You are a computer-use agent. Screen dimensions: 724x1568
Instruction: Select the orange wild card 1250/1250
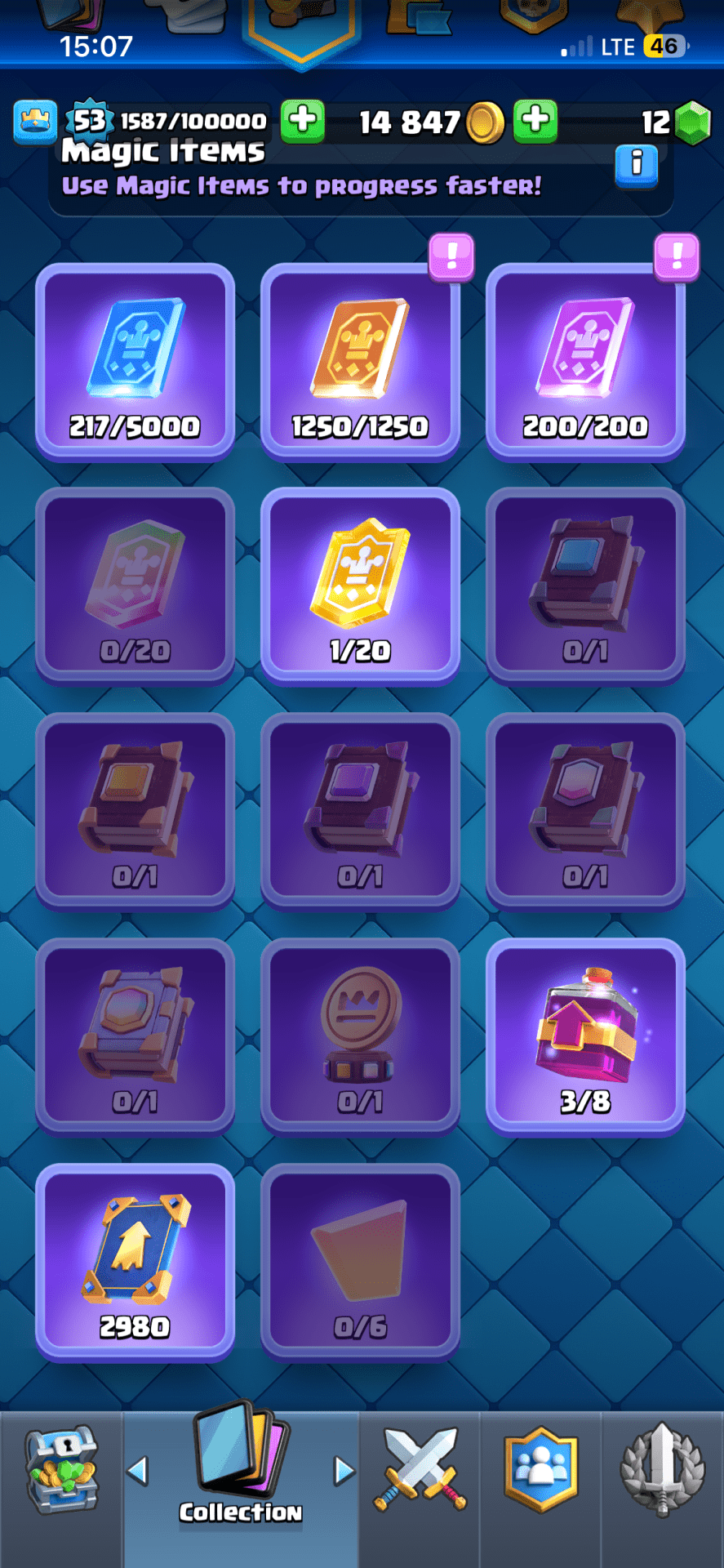coord(360,362)
